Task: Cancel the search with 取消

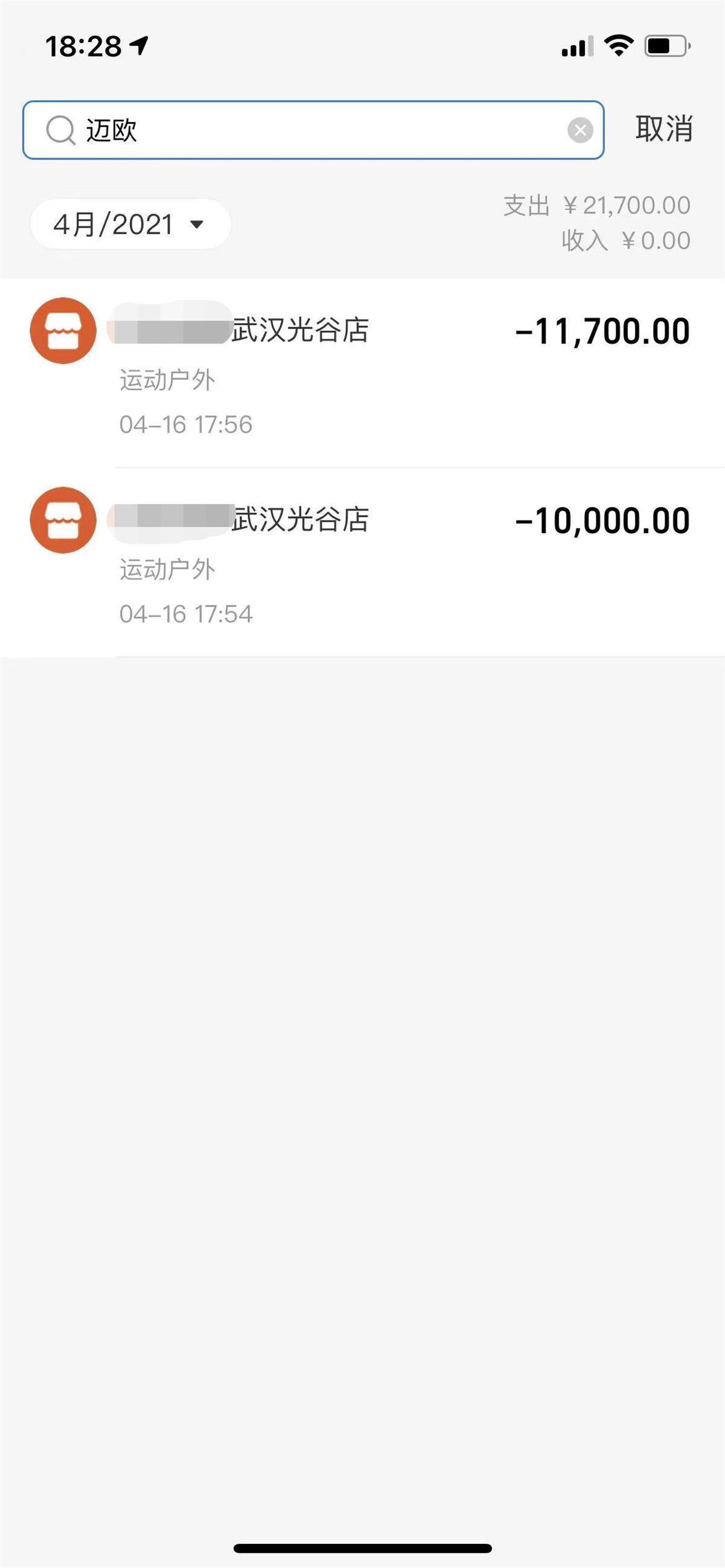Action: [663, 129]
